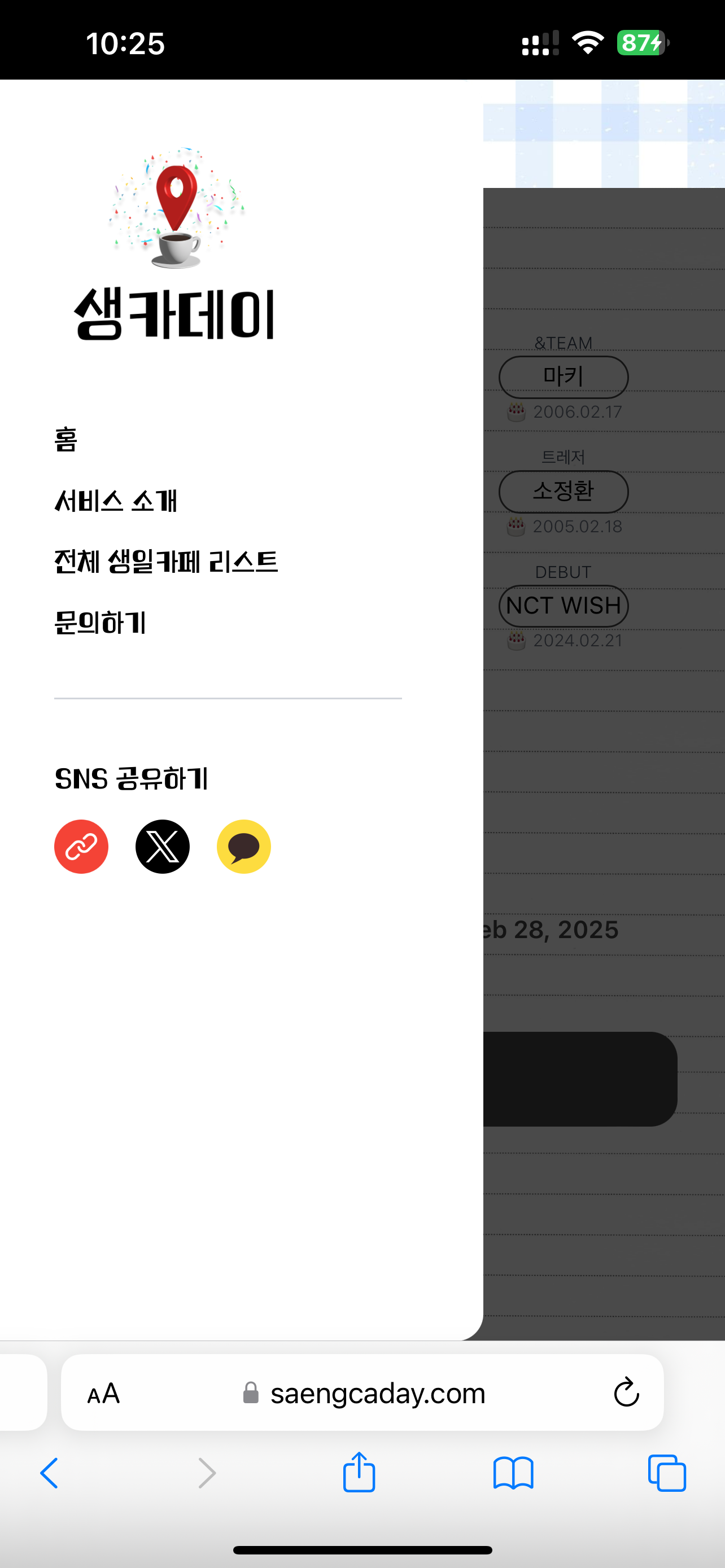Image resolution: width=725 pixels, height=1568 pixels.
Task: Tap the saengcaday.com address bar
Action: tap(377, 1393)
